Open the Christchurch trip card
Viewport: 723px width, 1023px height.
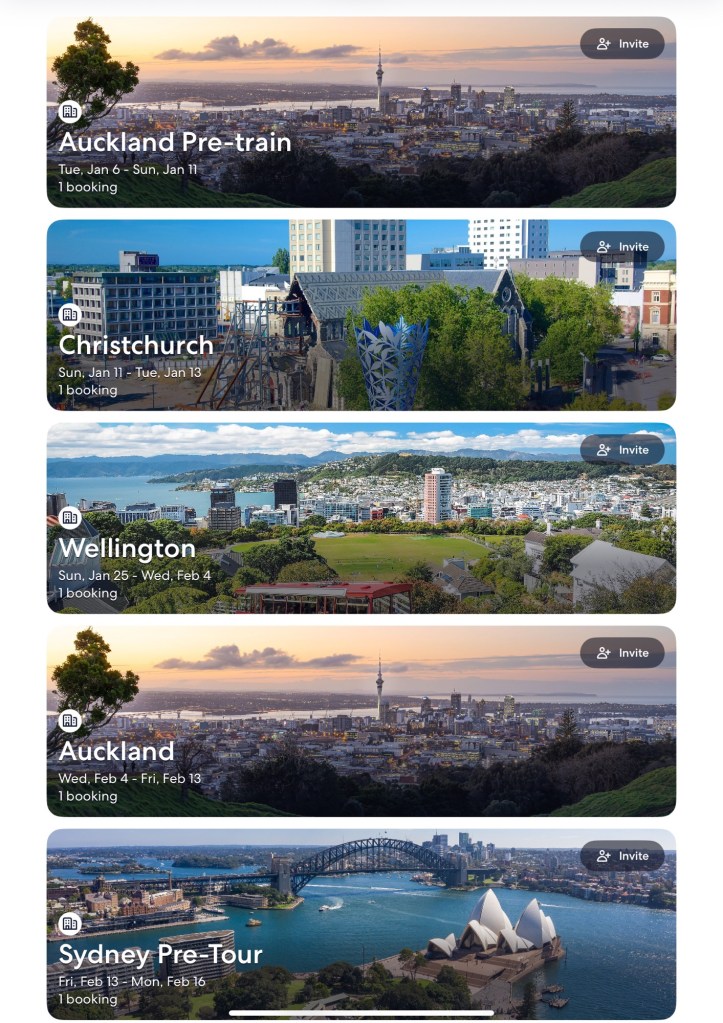coord(360,315)
